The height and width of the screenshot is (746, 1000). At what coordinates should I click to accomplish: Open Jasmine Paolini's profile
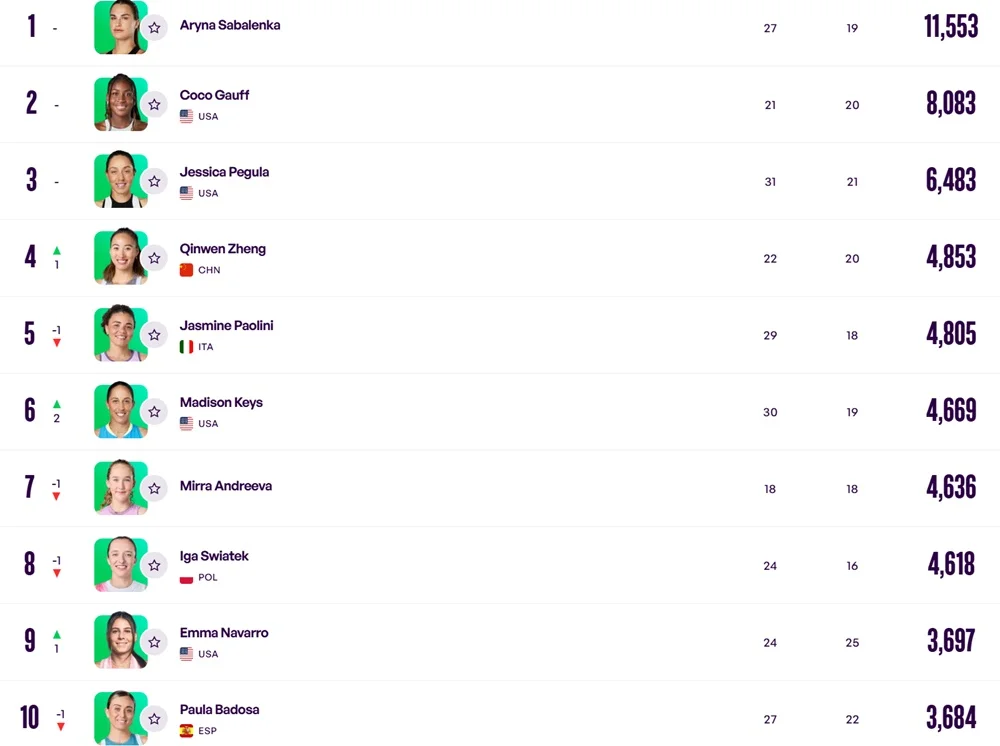coord(226,326)
